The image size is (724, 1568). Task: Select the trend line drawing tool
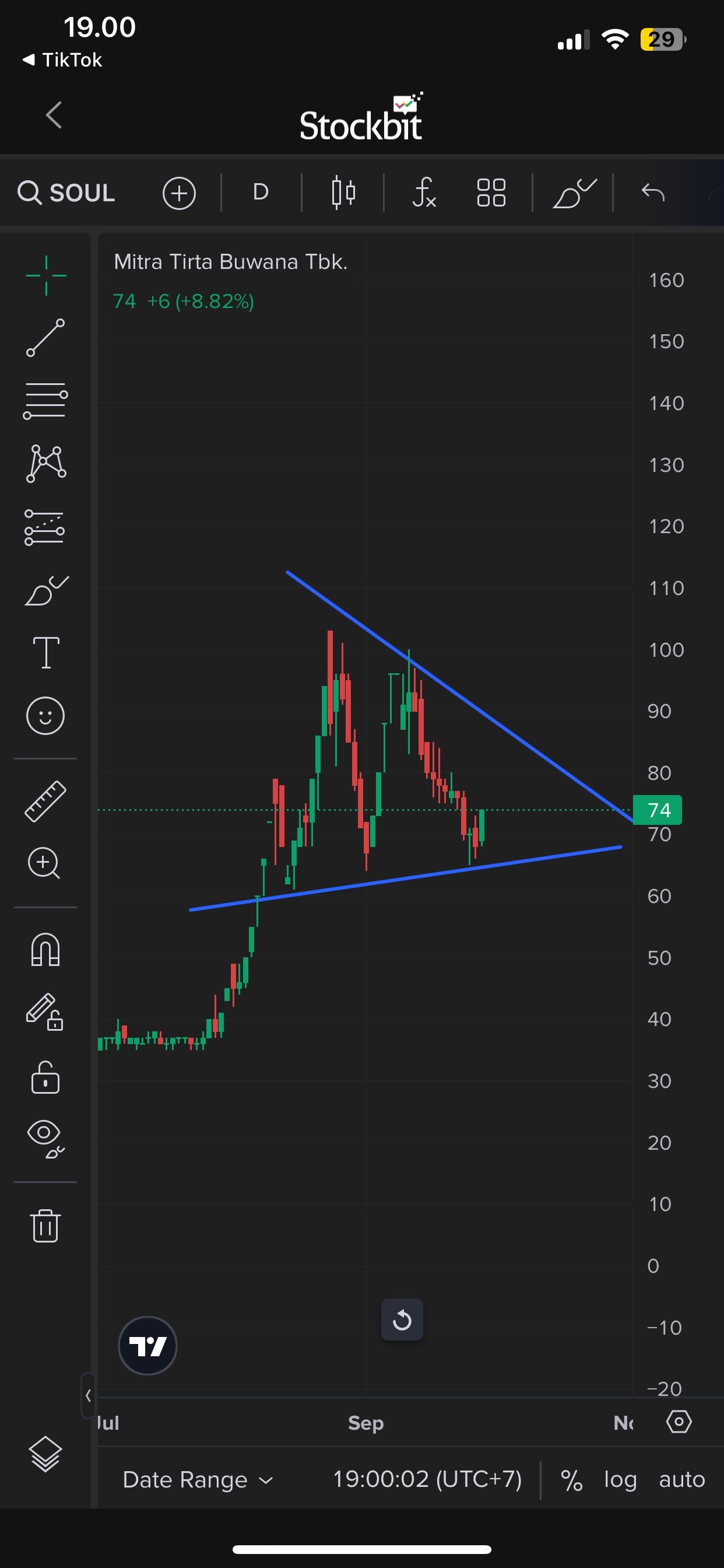click(45, 338)
